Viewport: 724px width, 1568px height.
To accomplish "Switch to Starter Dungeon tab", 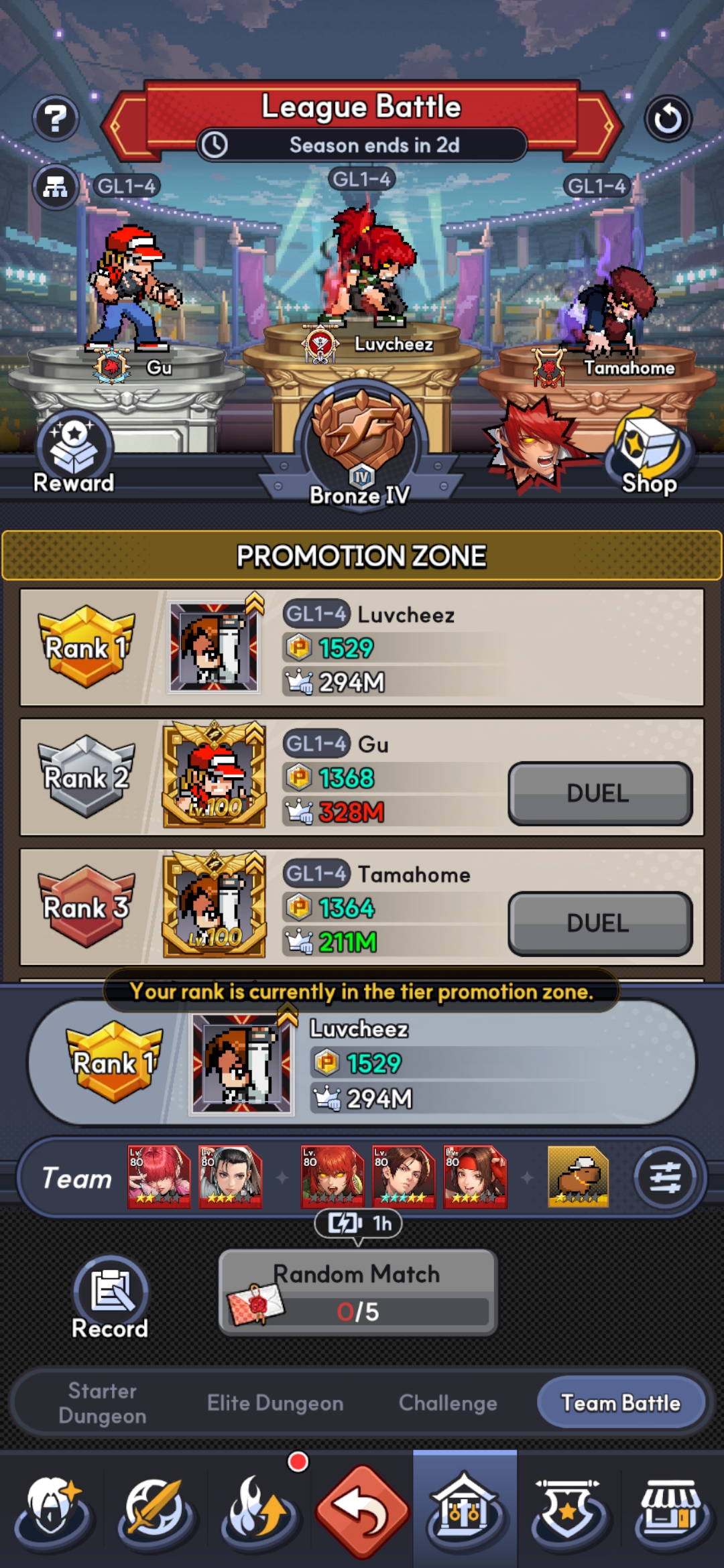I will pos(103,1403).
